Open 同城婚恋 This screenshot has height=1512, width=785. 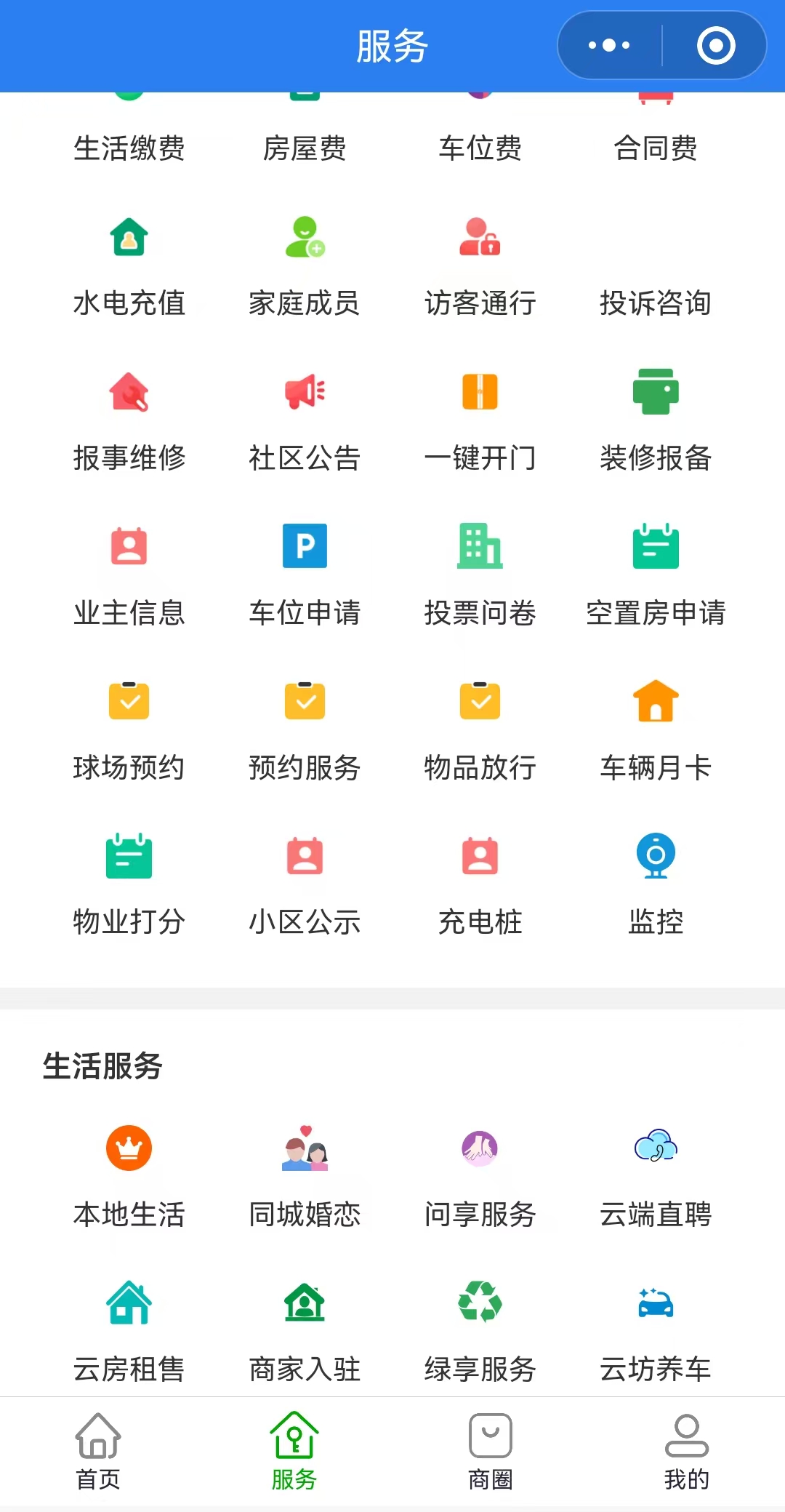(305, 1178)
